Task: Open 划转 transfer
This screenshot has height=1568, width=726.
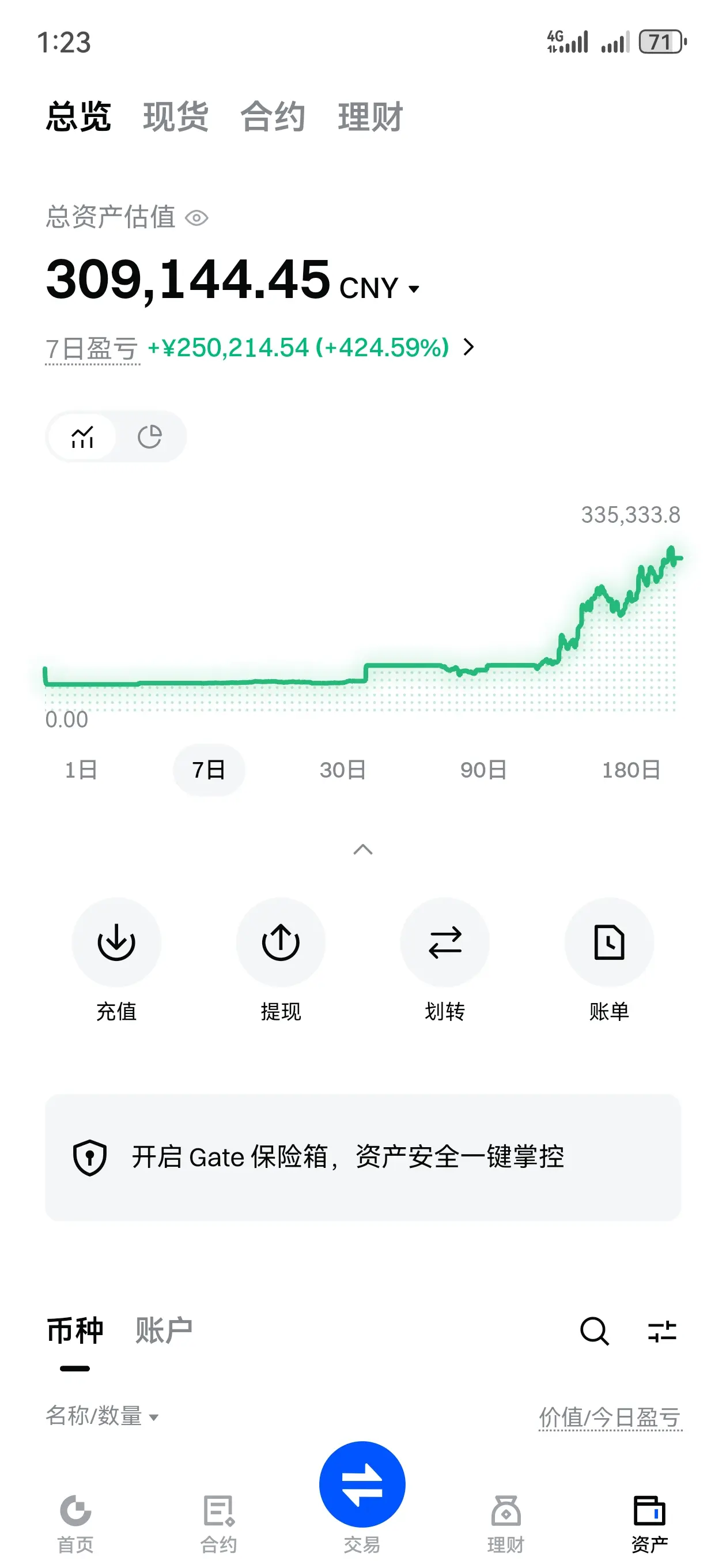Action: pos(445,959)
